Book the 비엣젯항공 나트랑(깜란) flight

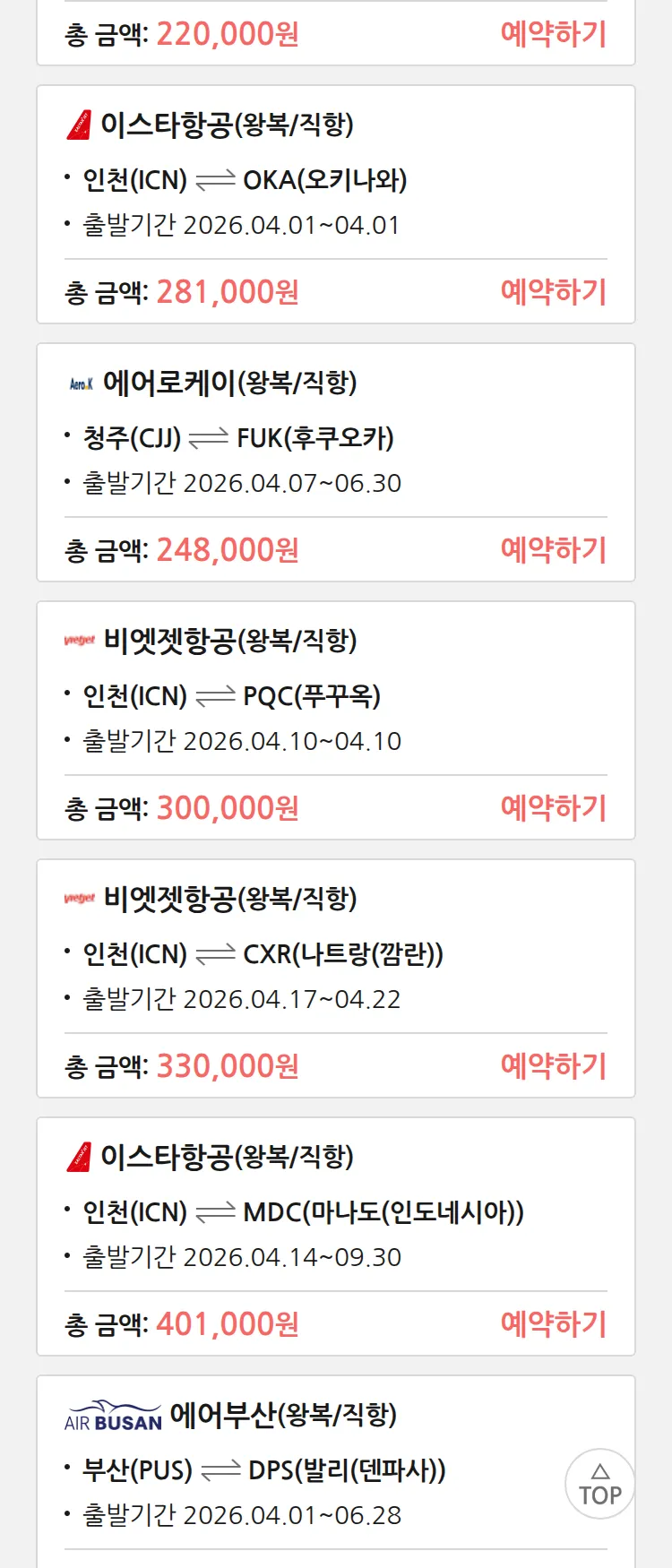pos(553,1066)
